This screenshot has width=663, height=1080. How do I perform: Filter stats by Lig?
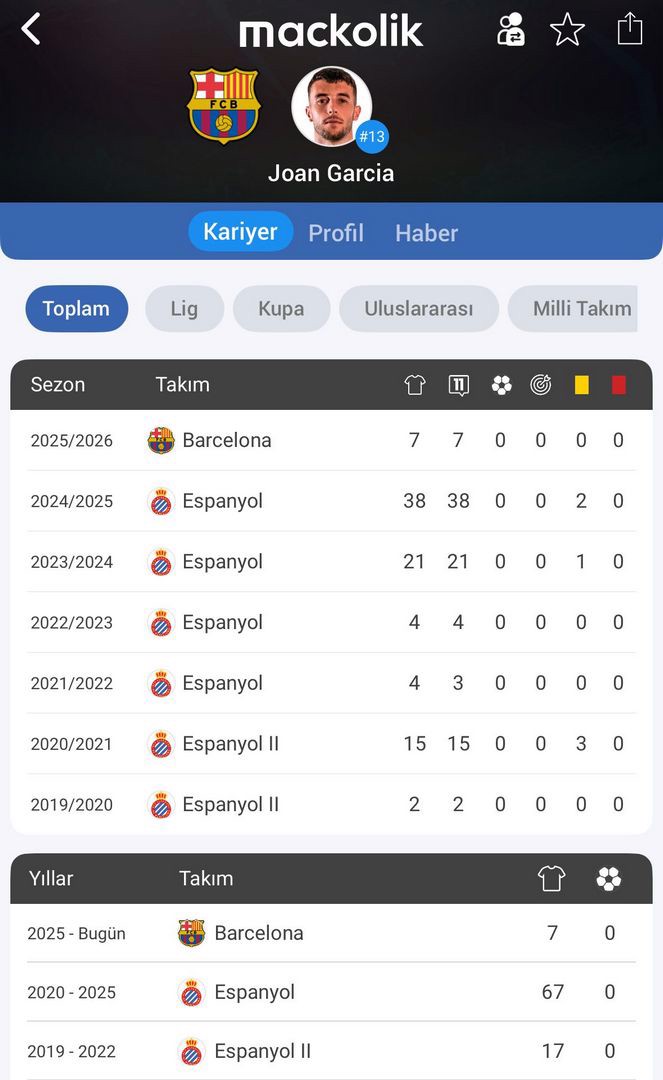(185, 309)
